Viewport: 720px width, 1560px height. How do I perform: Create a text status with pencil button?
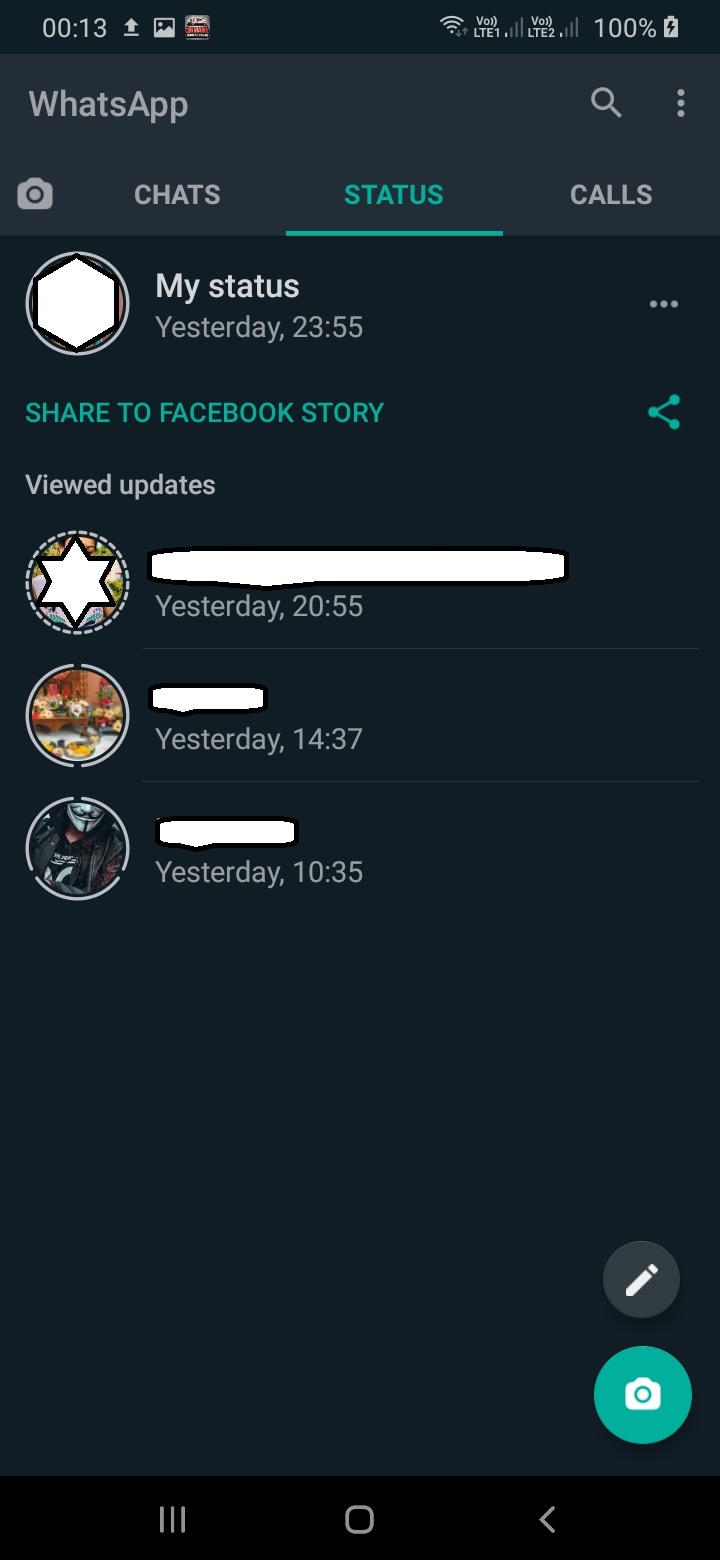[641, 1278]
